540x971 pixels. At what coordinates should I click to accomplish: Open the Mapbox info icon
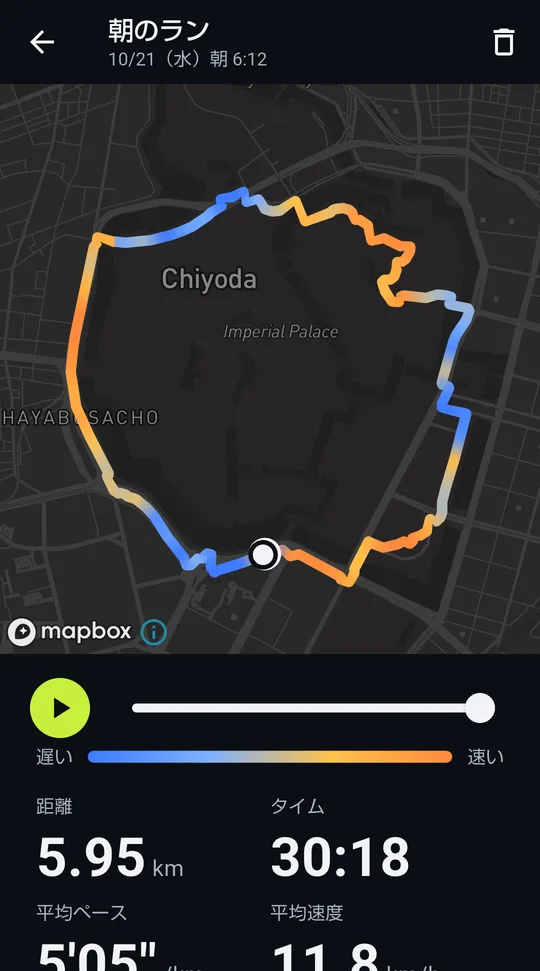pos(154,632)
